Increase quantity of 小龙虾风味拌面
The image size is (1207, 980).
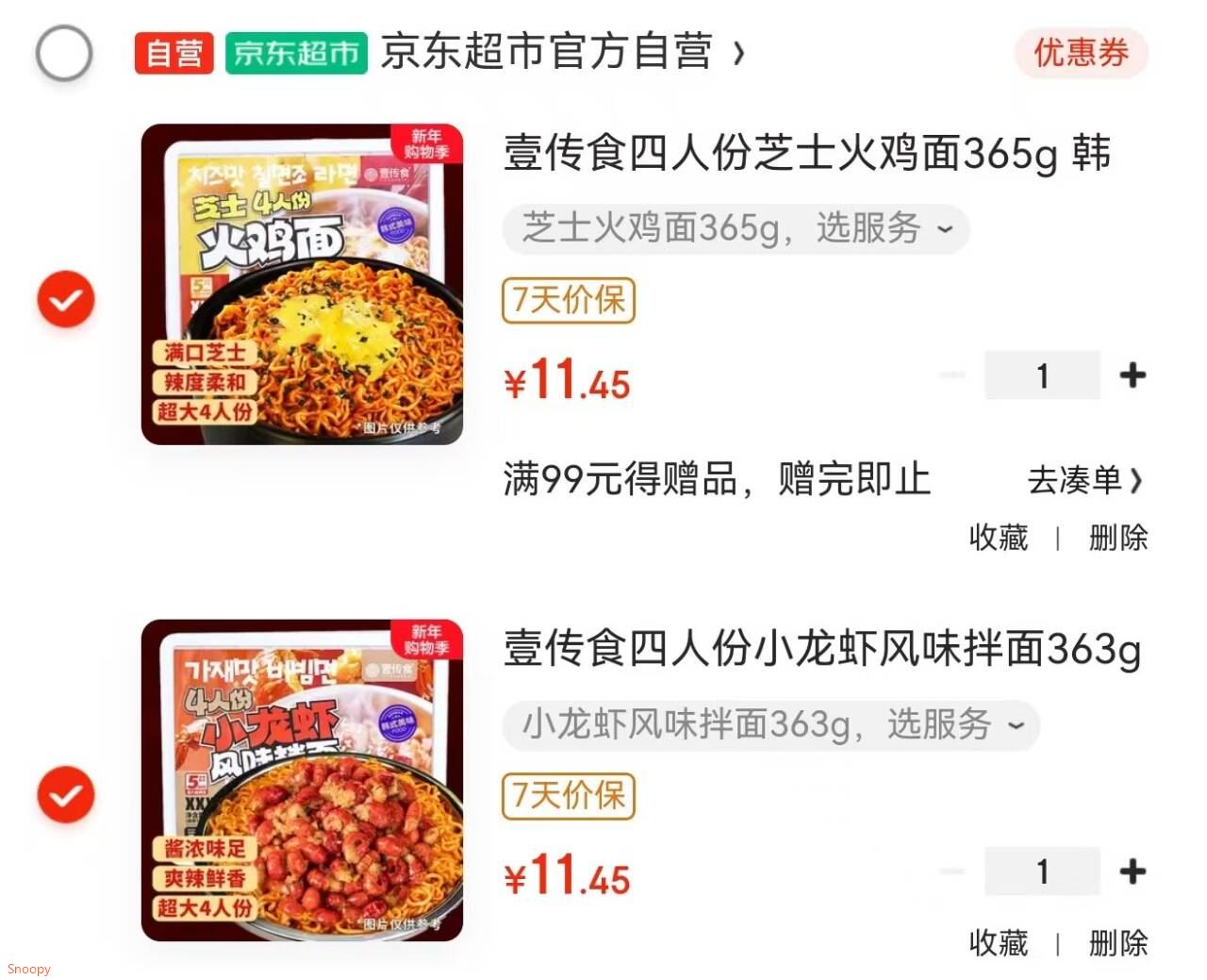pyautogui.click(x=1133, y=872)
